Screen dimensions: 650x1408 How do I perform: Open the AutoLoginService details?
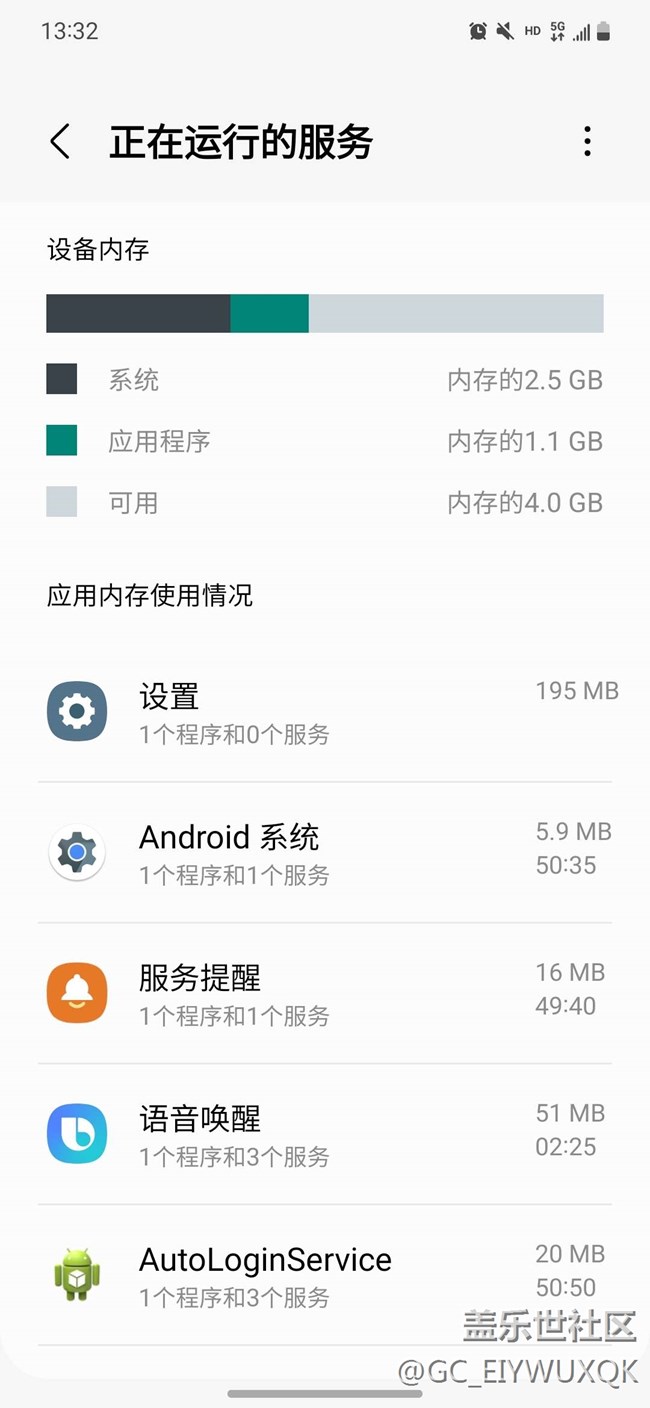(x=325, y=1275)
